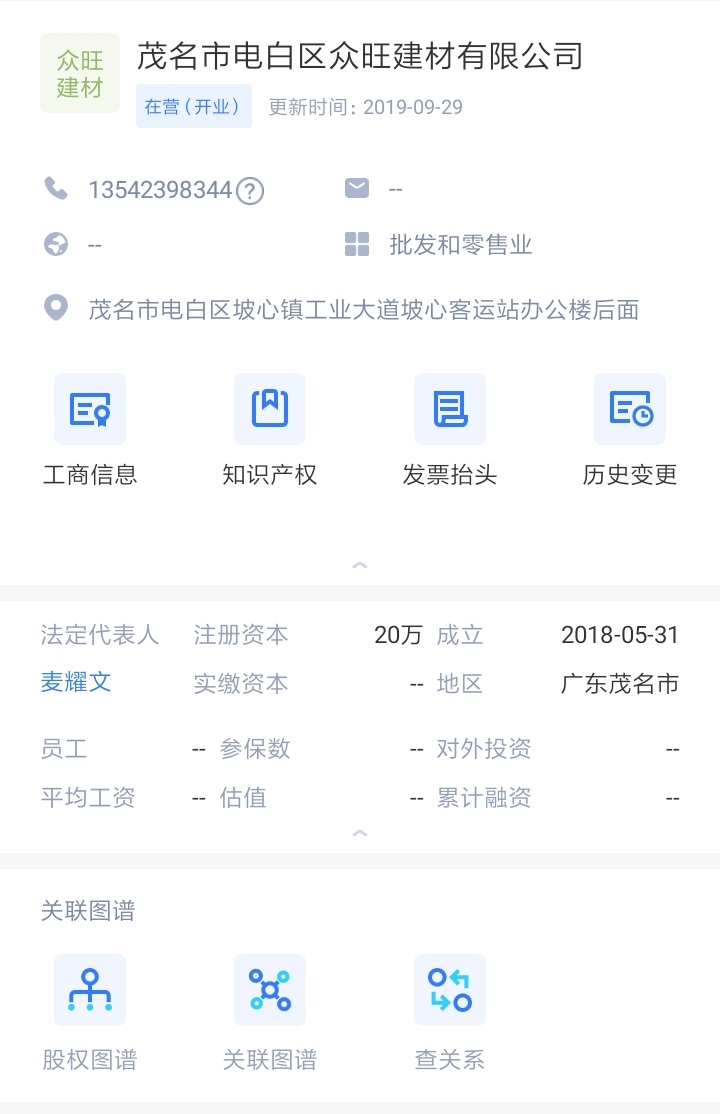Open 股权图谱 equity chart
Screen dimensions: 720x1114
[90, 1010]
